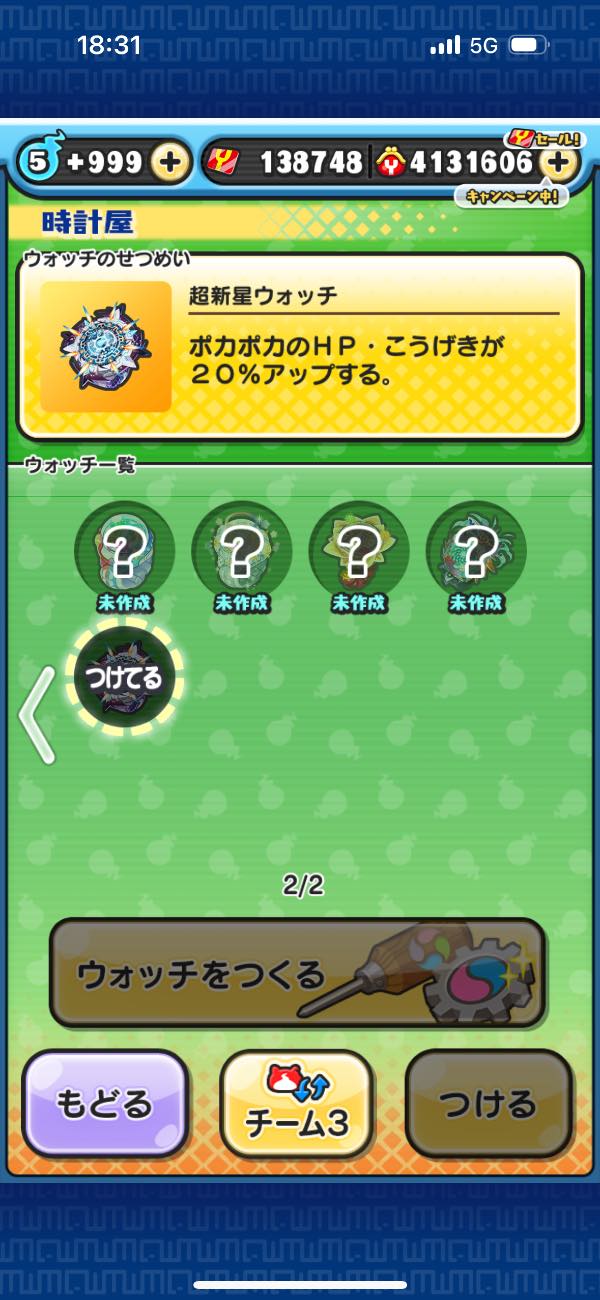600x1300 pixels.
Task: Select the first uncrafted watch in the list
Action: click(125, 550)
